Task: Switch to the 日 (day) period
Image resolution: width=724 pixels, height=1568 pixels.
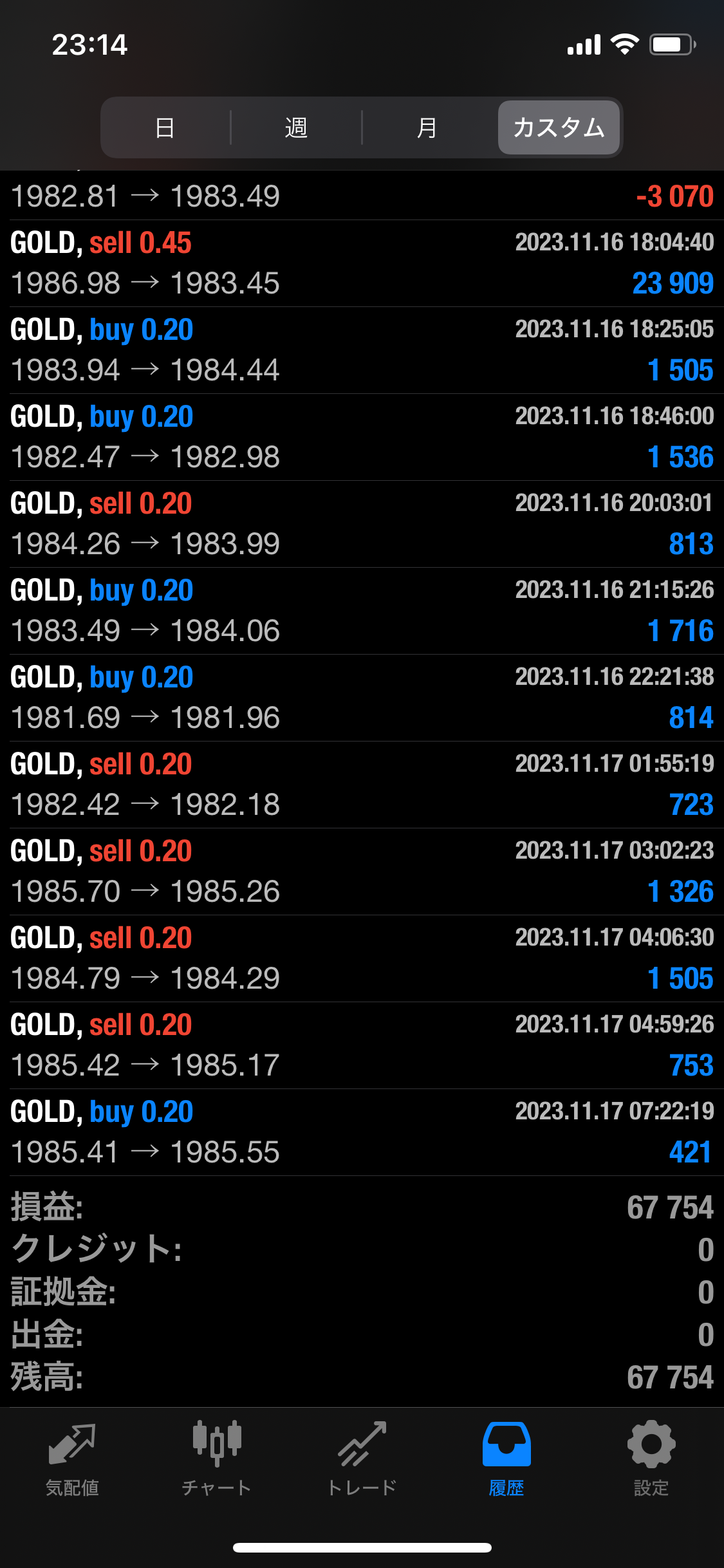Action: click(165, 127)
